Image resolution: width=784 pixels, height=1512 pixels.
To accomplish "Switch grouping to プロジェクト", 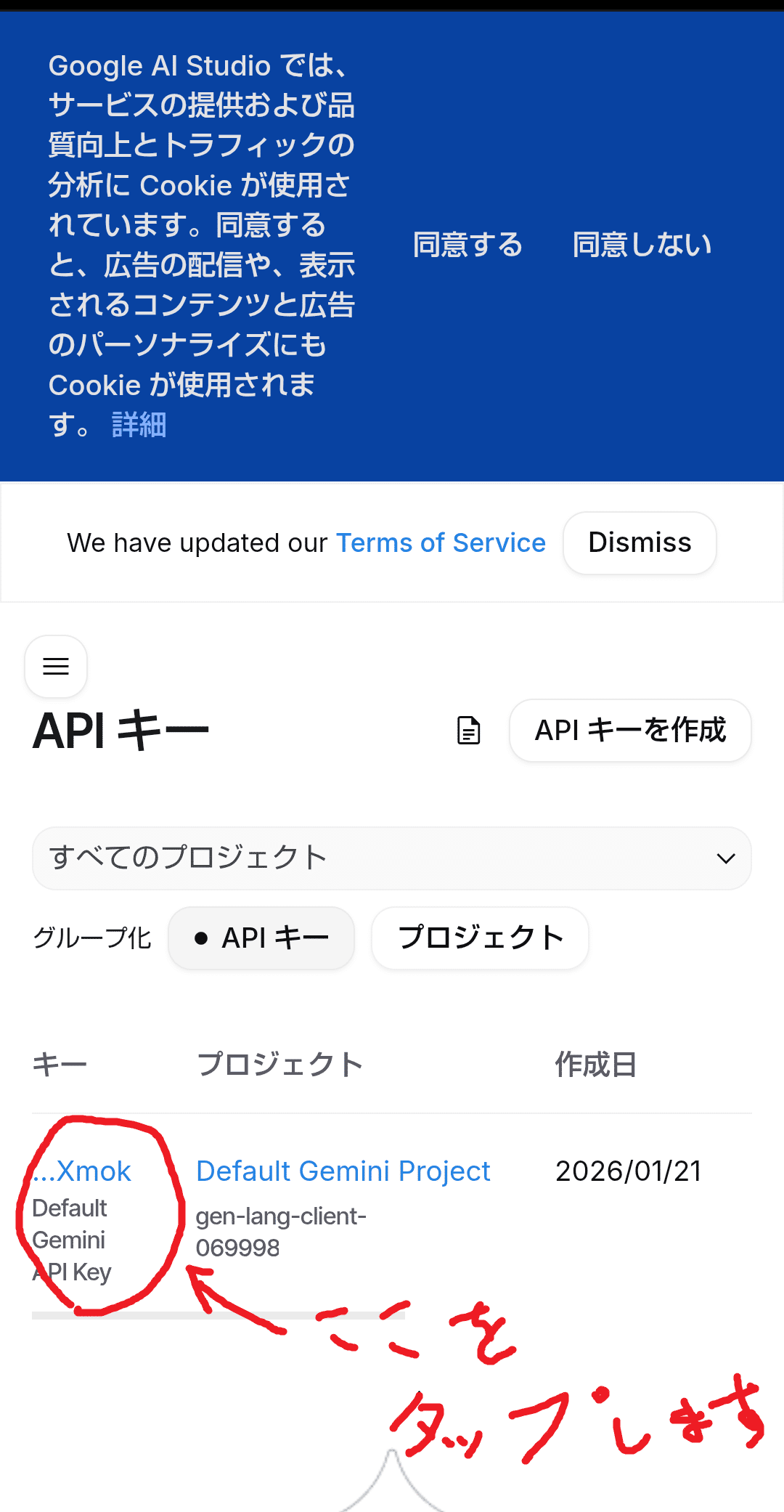I will 480,938.
